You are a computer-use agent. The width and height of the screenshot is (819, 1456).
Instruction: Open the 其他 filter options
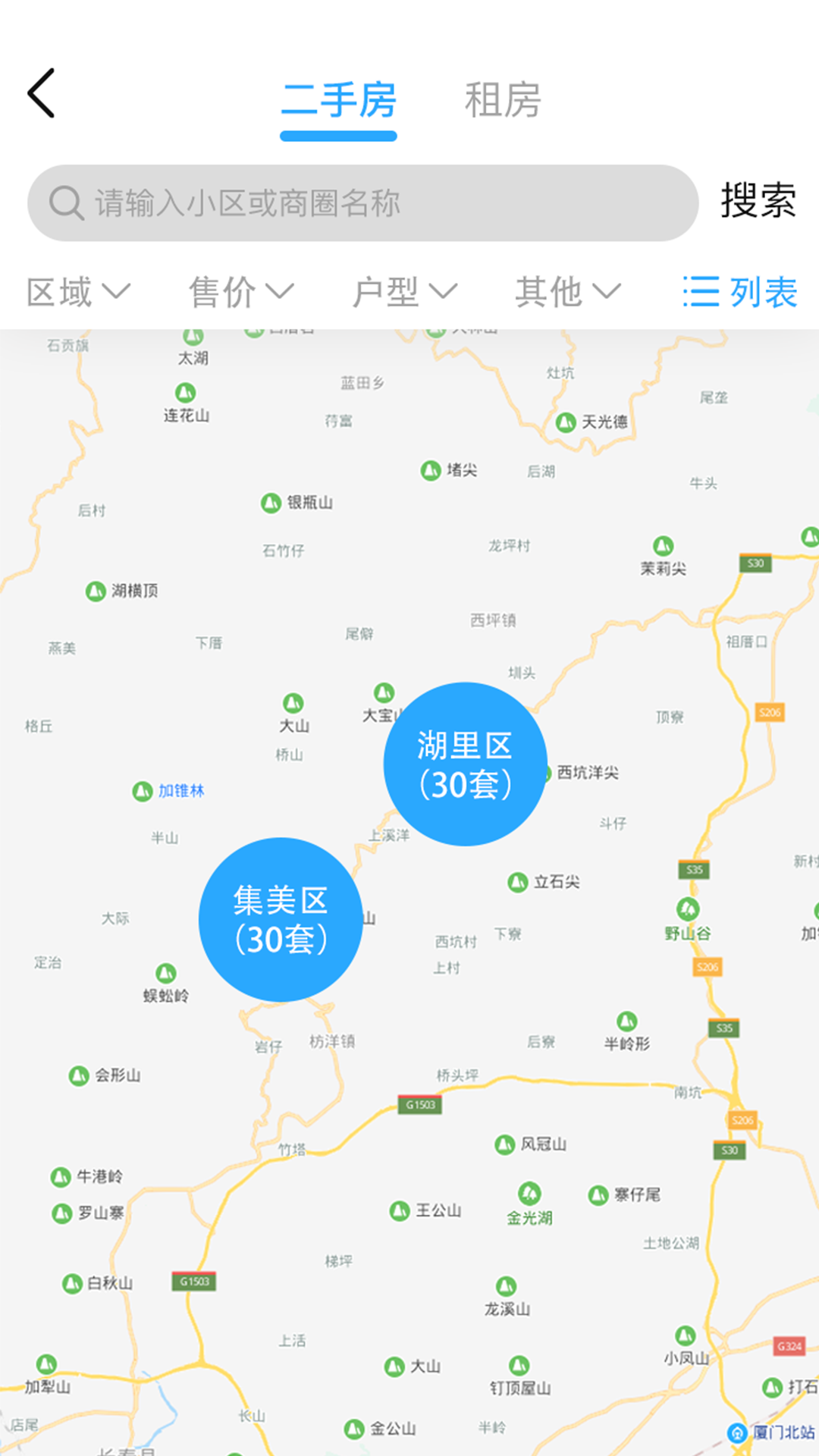[x=568, y=292]
